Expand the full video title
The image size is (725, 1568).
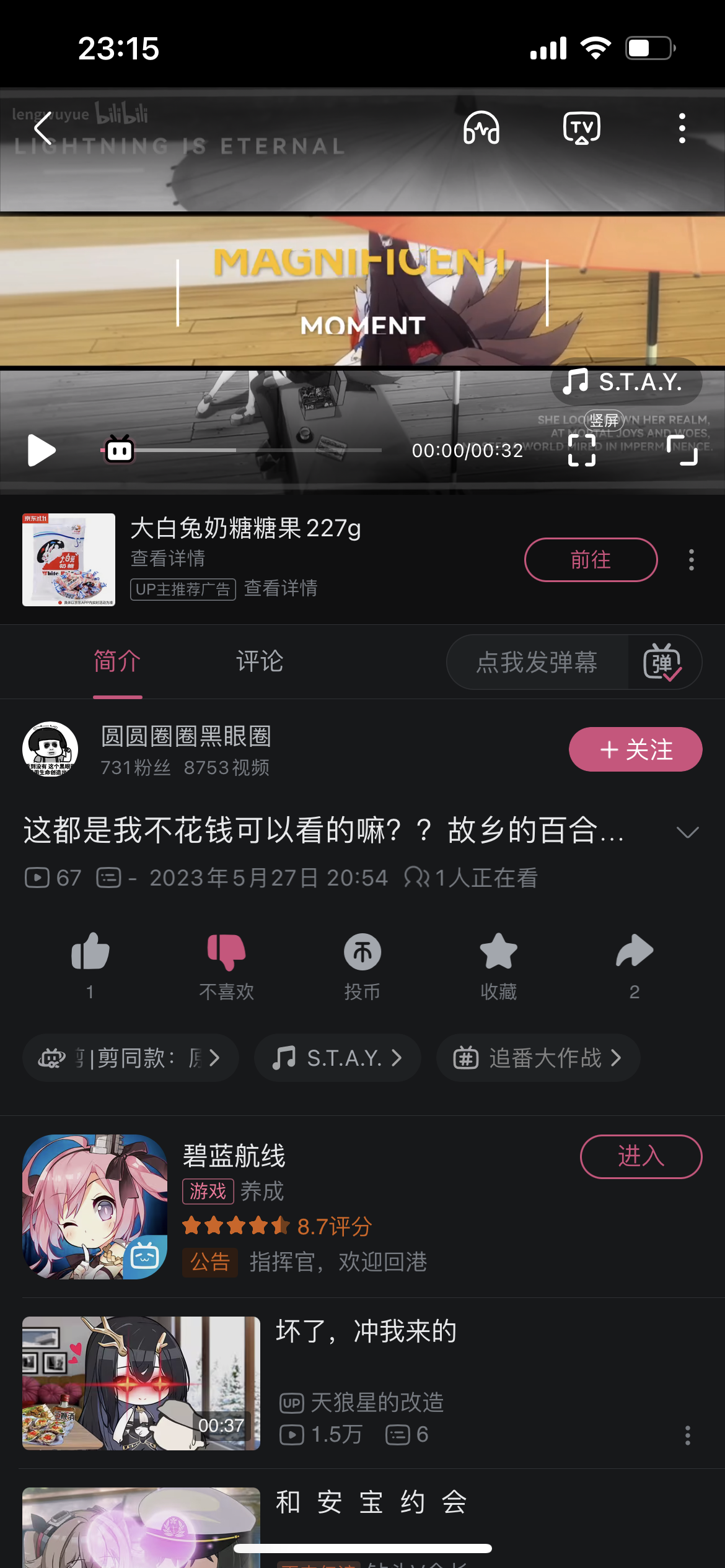pyautogui.click(x=687, y=832)
